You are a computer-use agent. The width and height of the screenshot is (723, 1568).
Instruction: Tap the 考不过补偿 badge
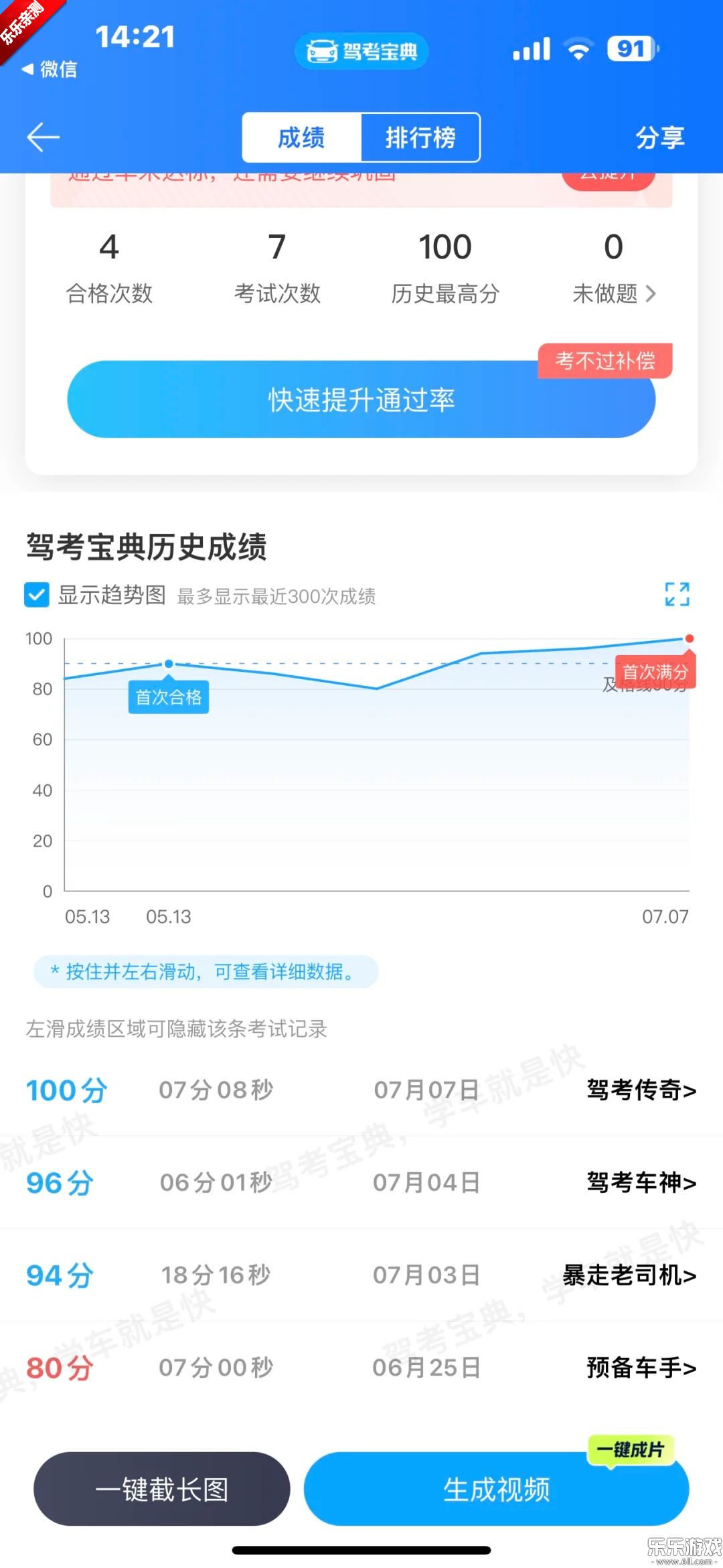click(605, 360)
